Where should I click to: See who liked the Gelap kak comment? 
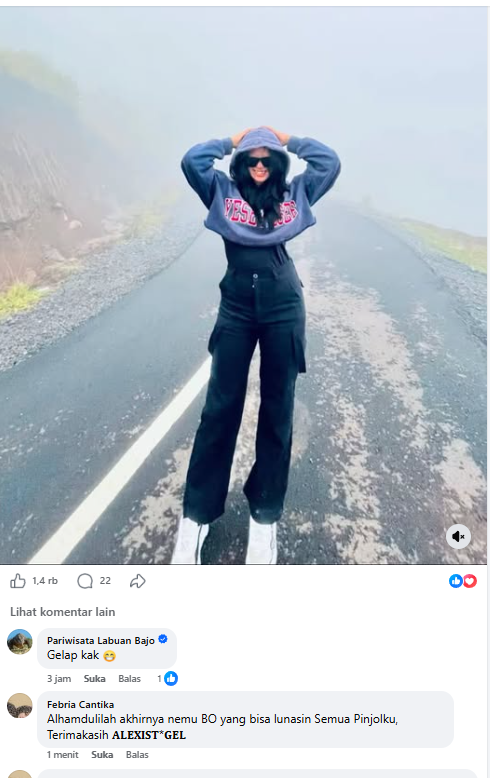click(168, 678)
